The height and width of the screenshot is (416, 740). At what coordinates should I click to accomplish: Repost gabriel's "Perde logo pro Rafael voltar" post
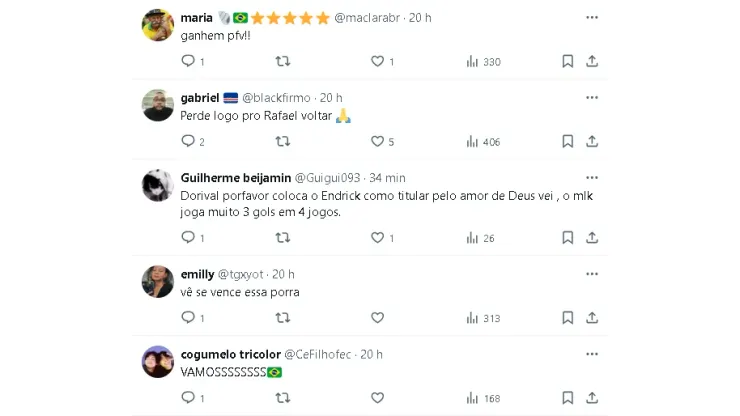tap(283, 142)
